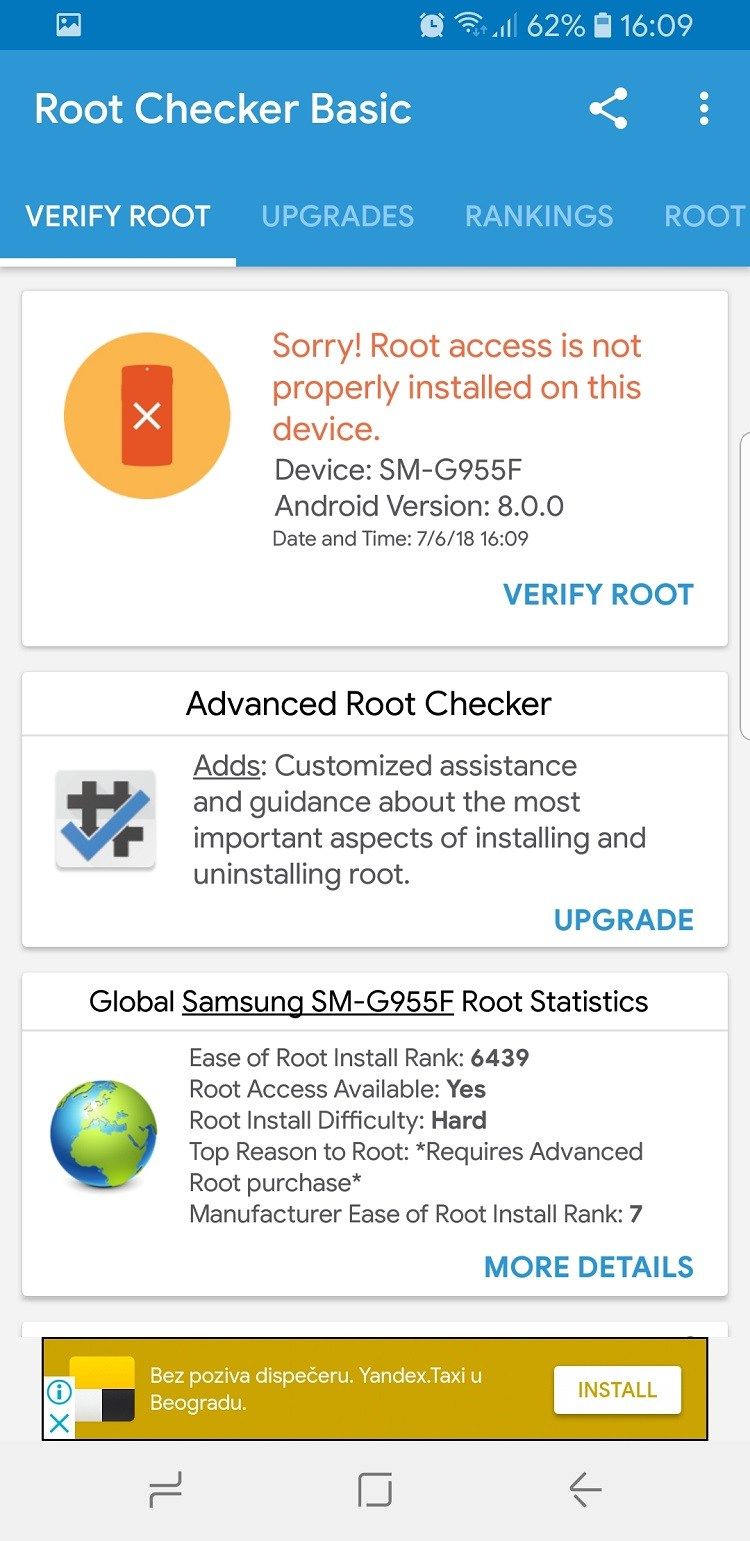Tap the Verify Root button
Screen dimensions: 750x1541
tap(598, 594)
